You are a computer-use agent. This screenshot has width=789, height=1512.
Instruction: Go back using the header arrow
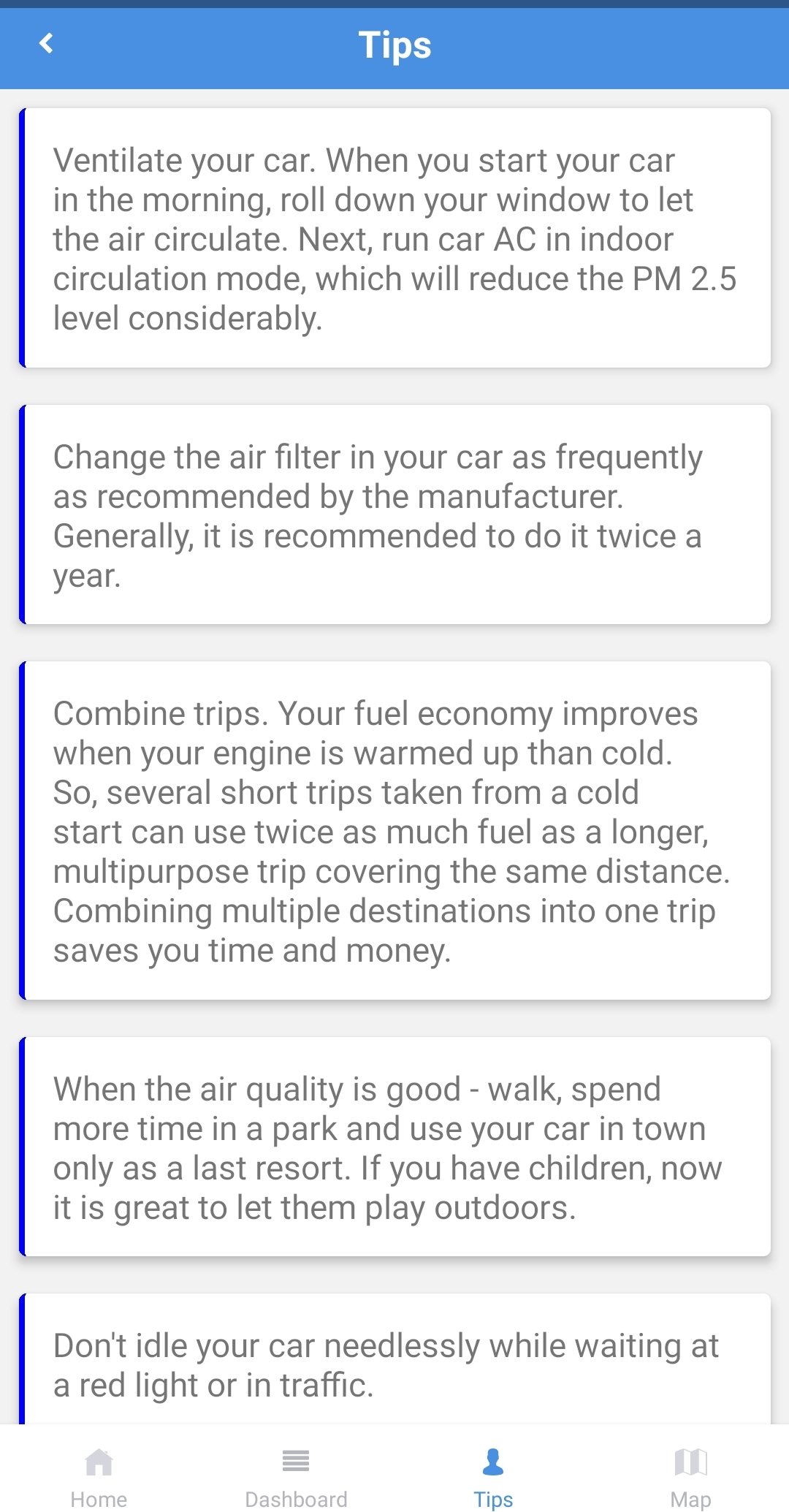point(47,44)
